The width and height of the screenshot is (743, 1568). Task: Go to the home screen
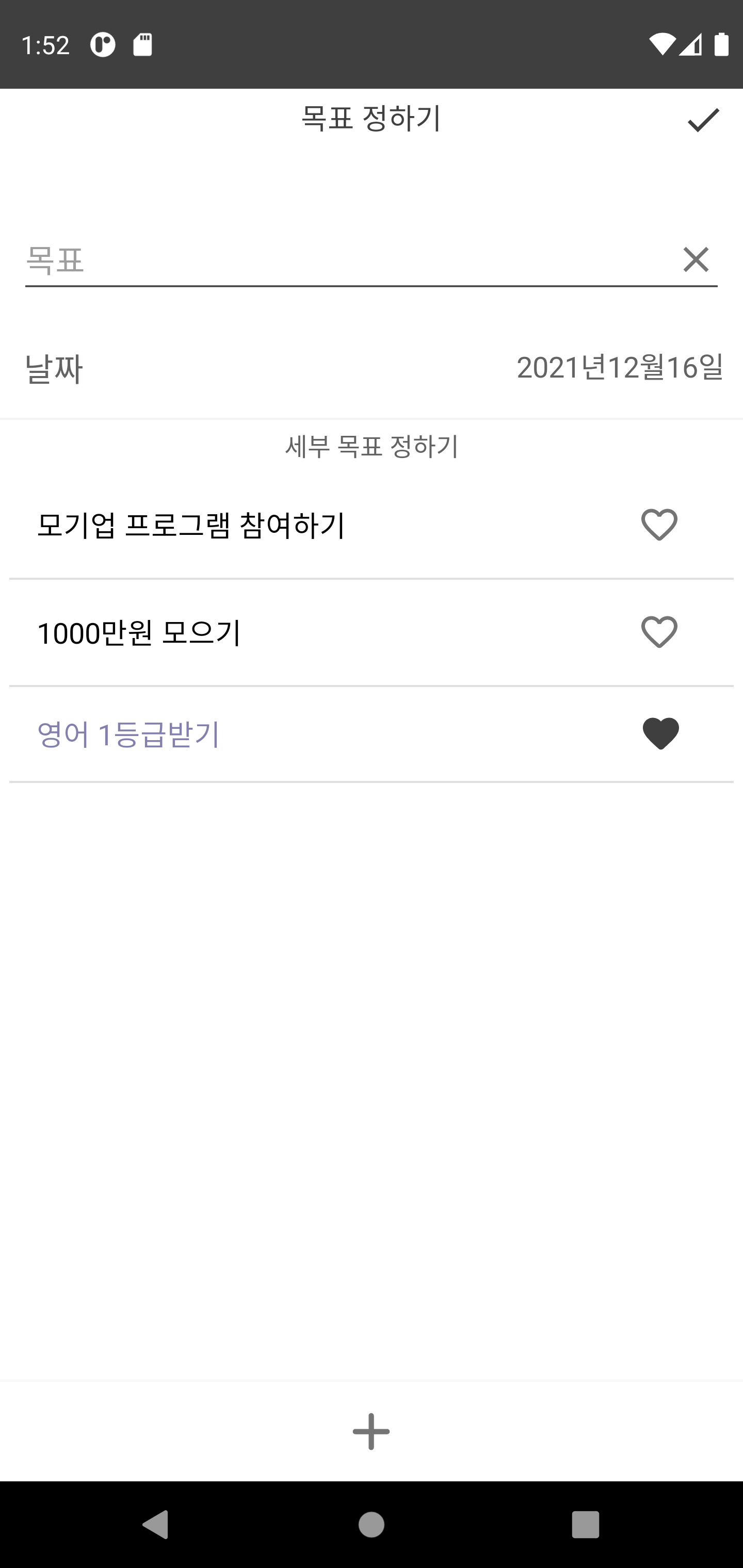(371, 1525)
